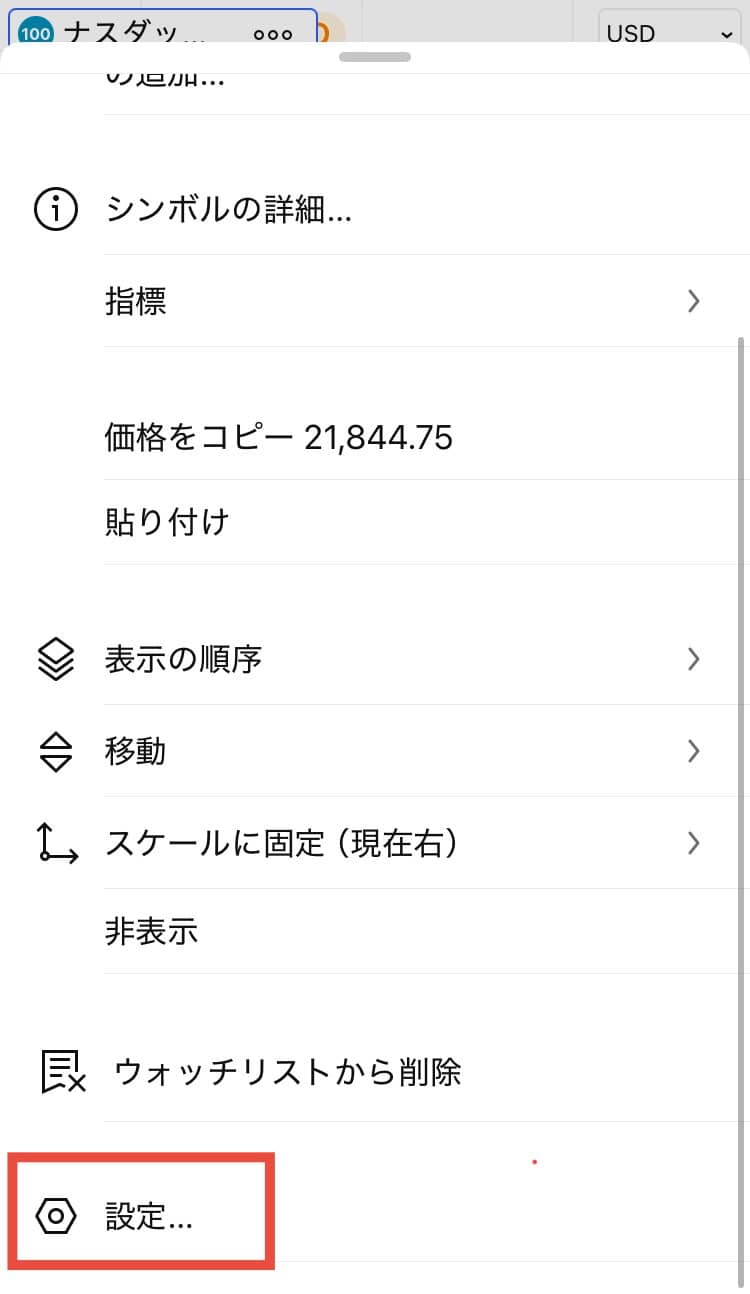Tap the three-dot menu on the ナスダック chip
The height and width of the screenshot is (1294, 750).
click(x=273, y=33)
